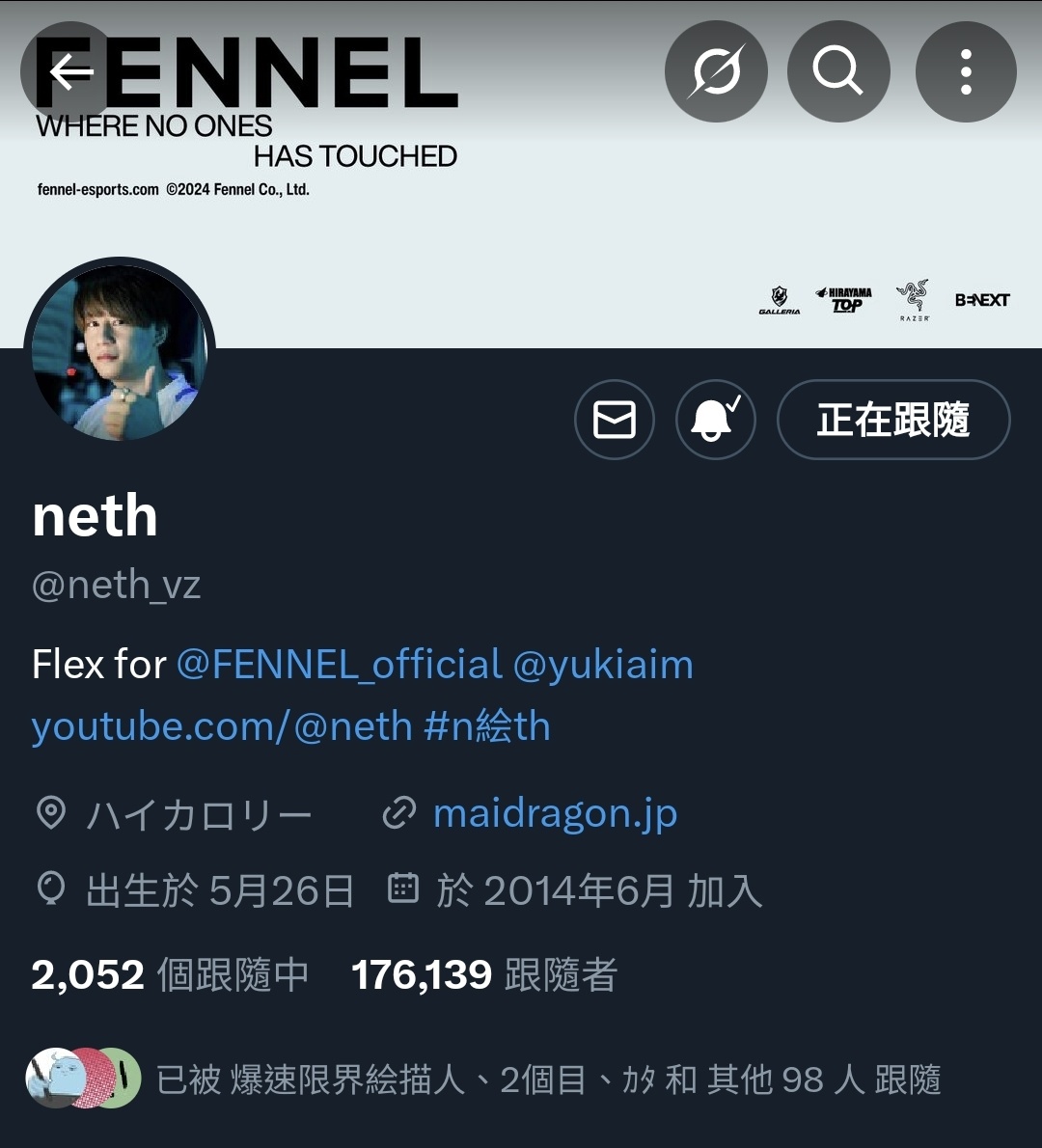See mutual followers including 爆速限界絵描人
Image resolution: width=1042 pixels, height=1148 pixels.
(x=547, y=1079)
